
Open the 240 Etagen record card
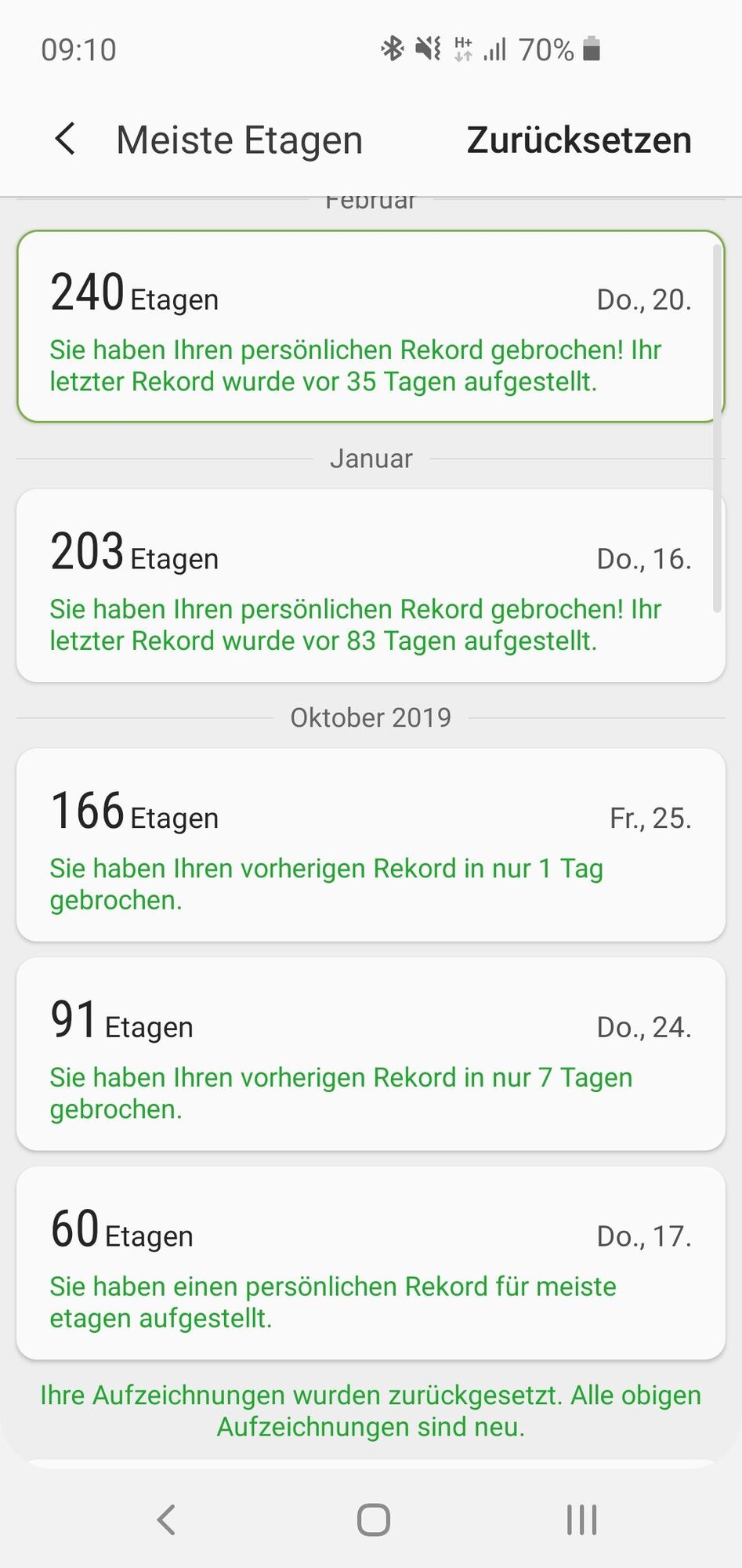tap(370, 327)
